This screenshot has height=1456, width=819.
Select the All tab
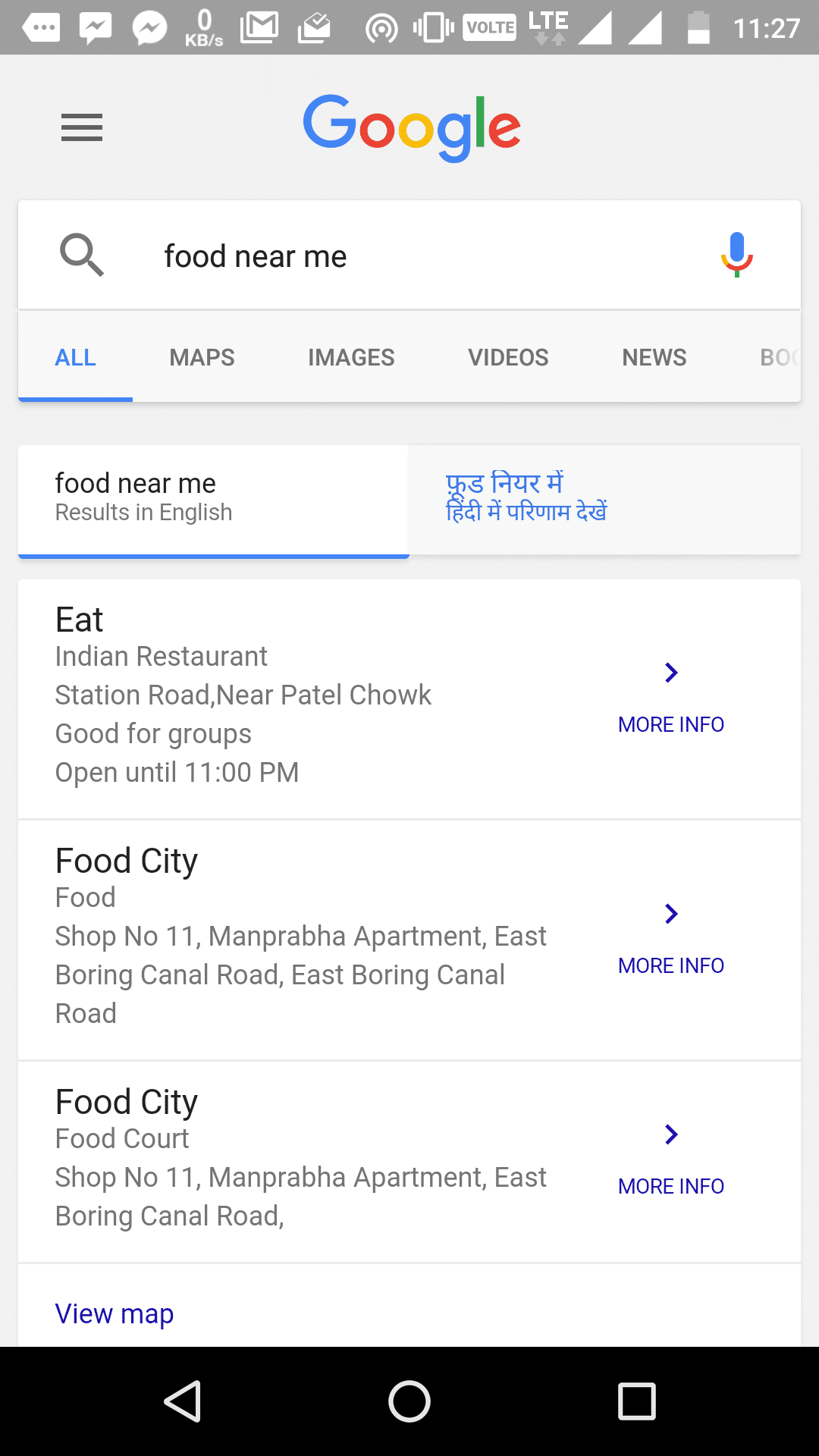point(75,357)
